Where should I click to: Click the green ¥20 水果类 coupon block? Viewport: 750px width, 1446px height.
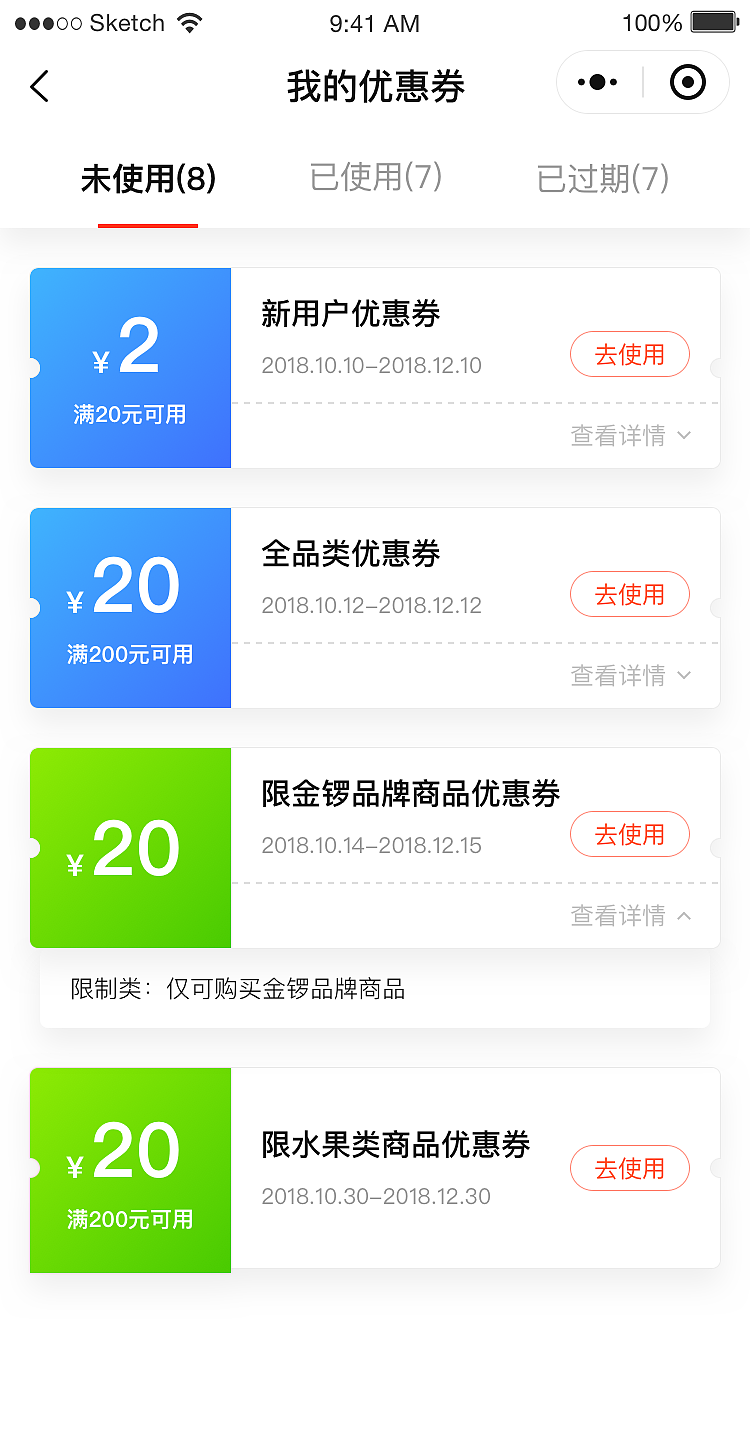130,1170
